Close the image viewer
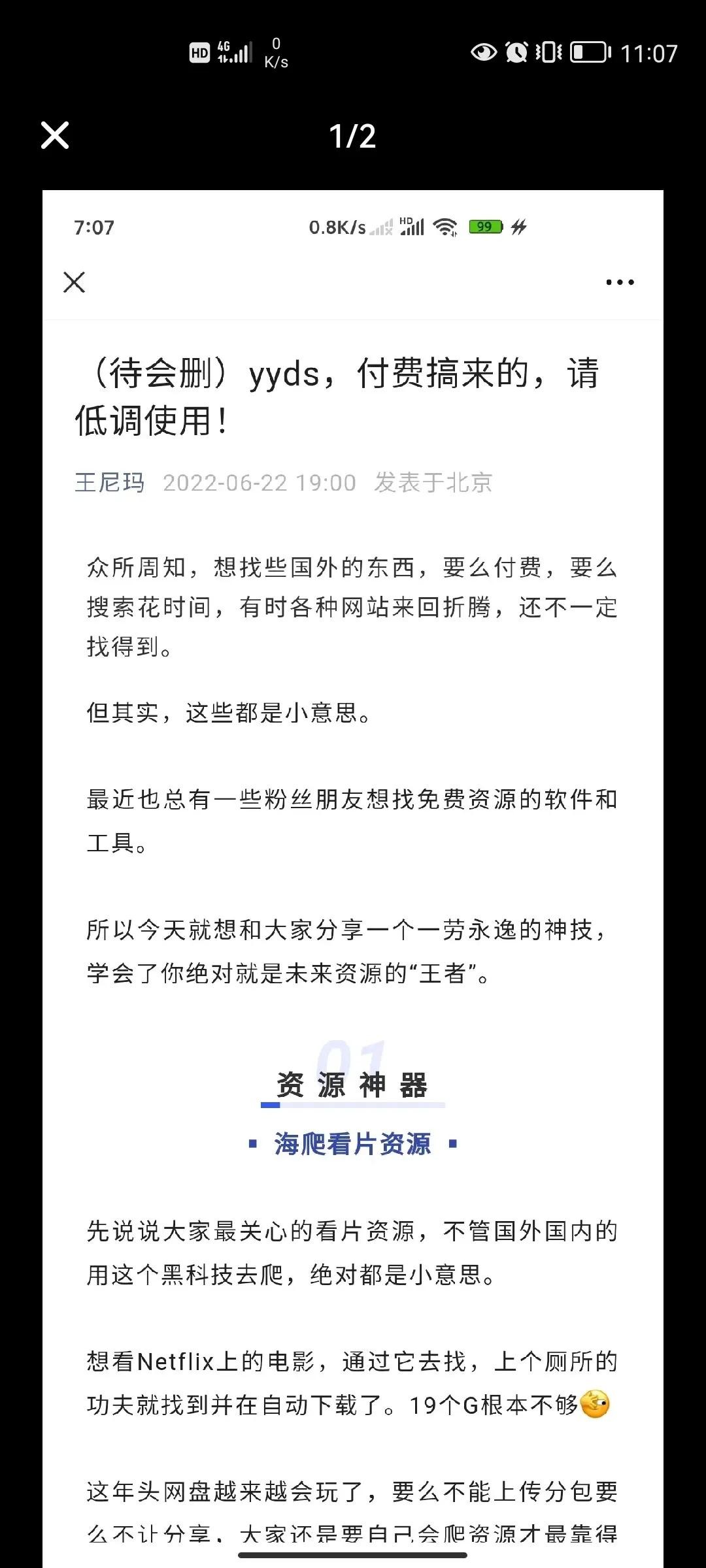 coord(55,135)
